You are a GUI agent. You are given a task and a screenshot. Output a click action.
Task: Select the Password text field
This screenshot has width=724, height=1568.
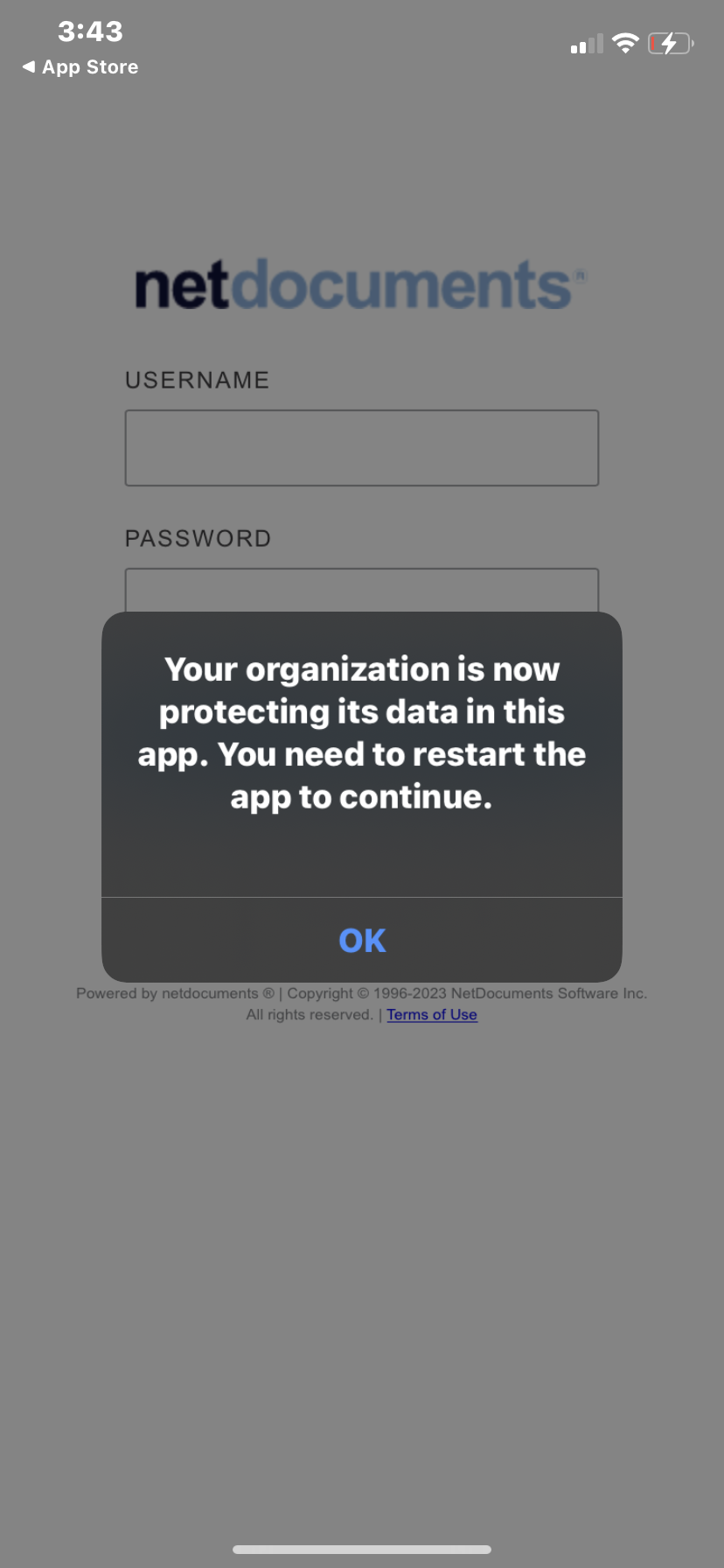pyautogui.click(x=362, y=591)
